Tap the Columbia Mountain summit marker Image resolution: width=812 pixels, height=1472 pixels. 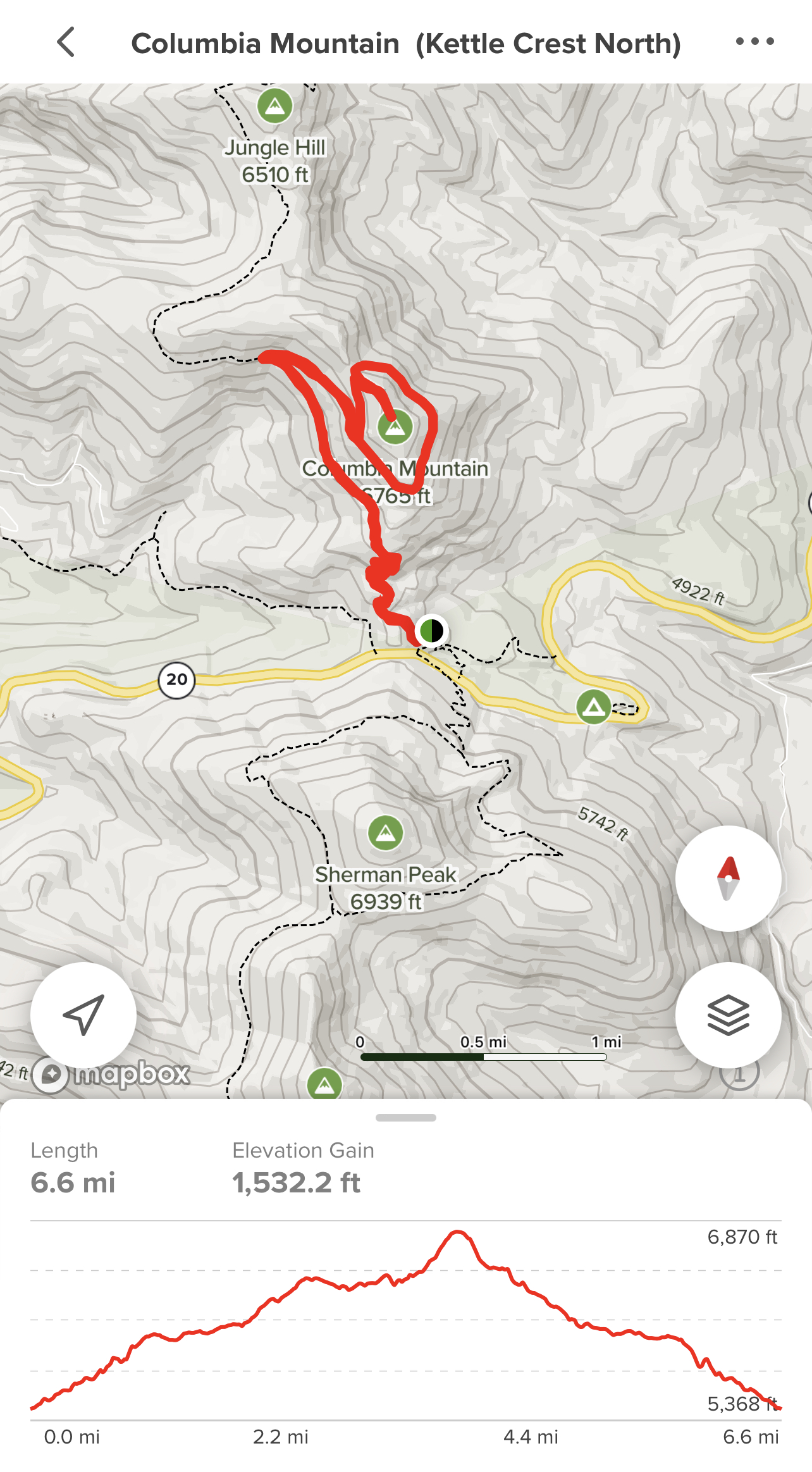(395, 427)
